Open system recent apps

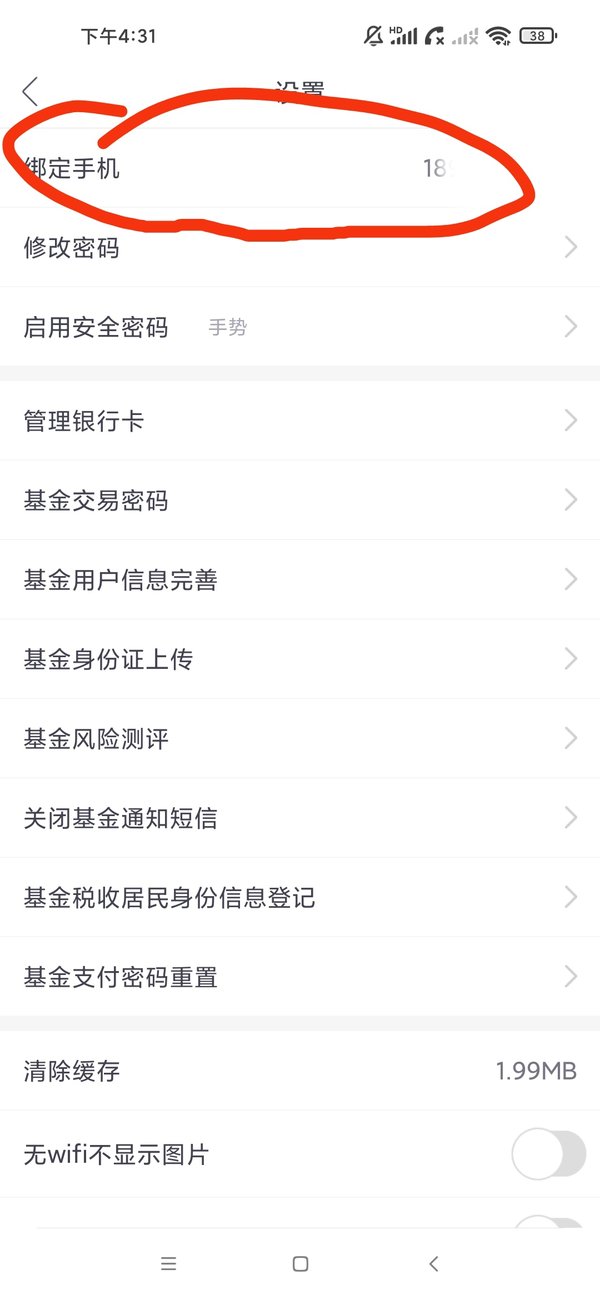click(168, 1264)
